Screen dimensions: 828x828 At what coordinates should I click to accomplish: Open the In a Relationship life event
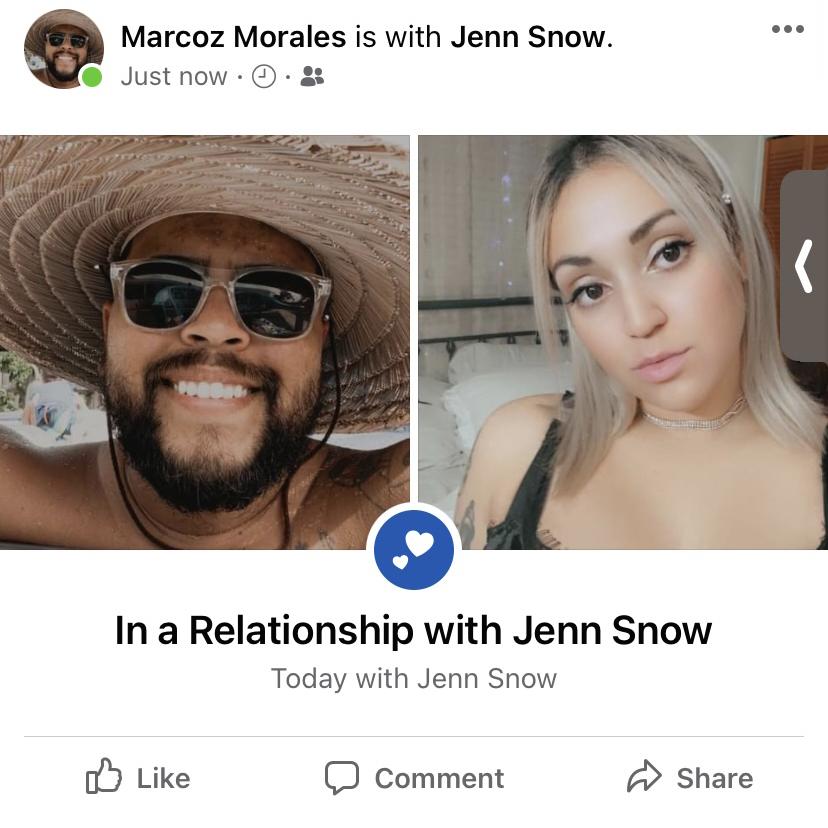[414, 631]
